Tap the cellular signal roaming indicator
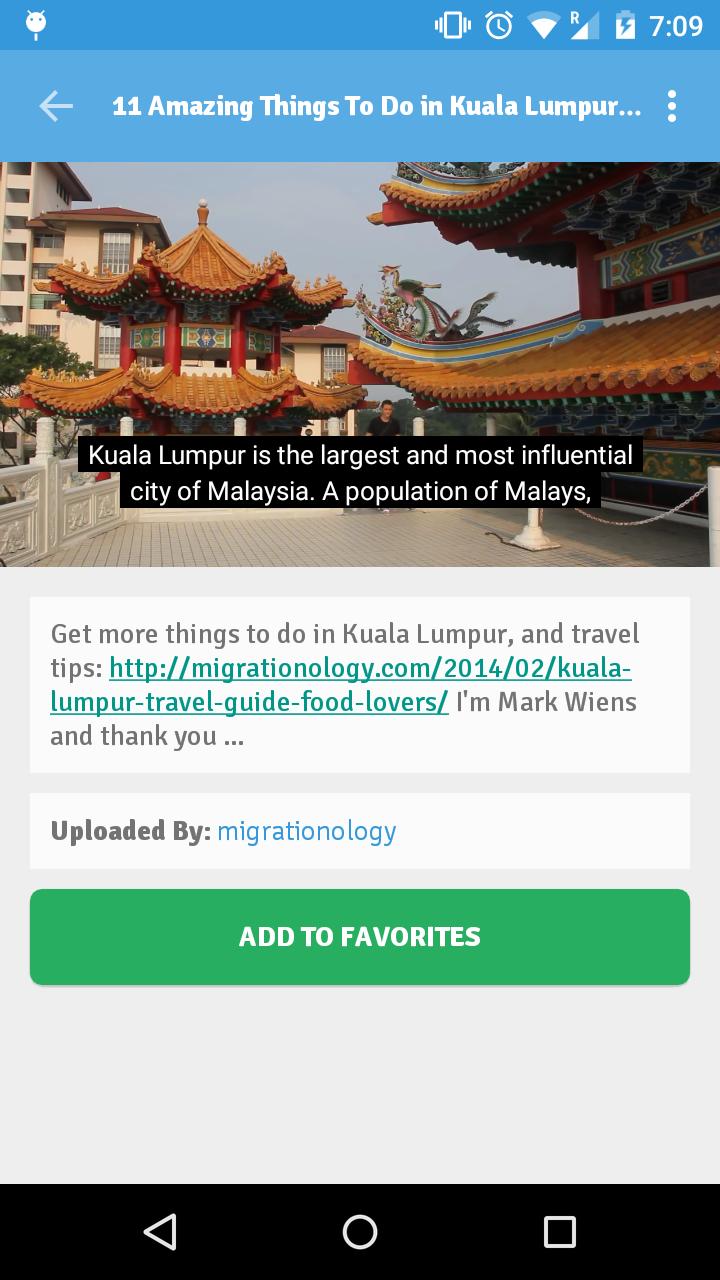Viewport: 720px width, 1280px height. [x=585, y=25]
